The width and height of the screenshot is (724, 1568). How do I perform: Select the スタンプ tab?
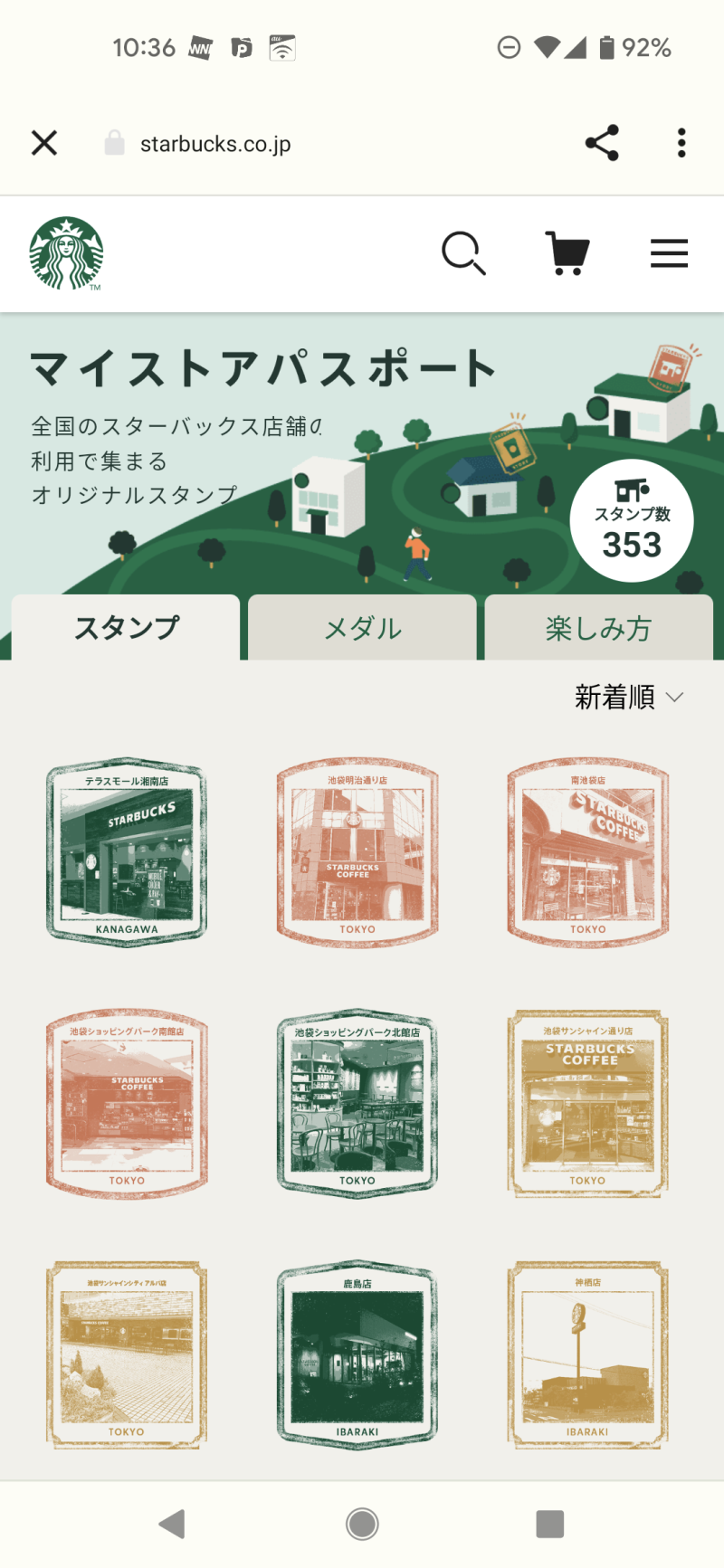click(x=126, y=628)
